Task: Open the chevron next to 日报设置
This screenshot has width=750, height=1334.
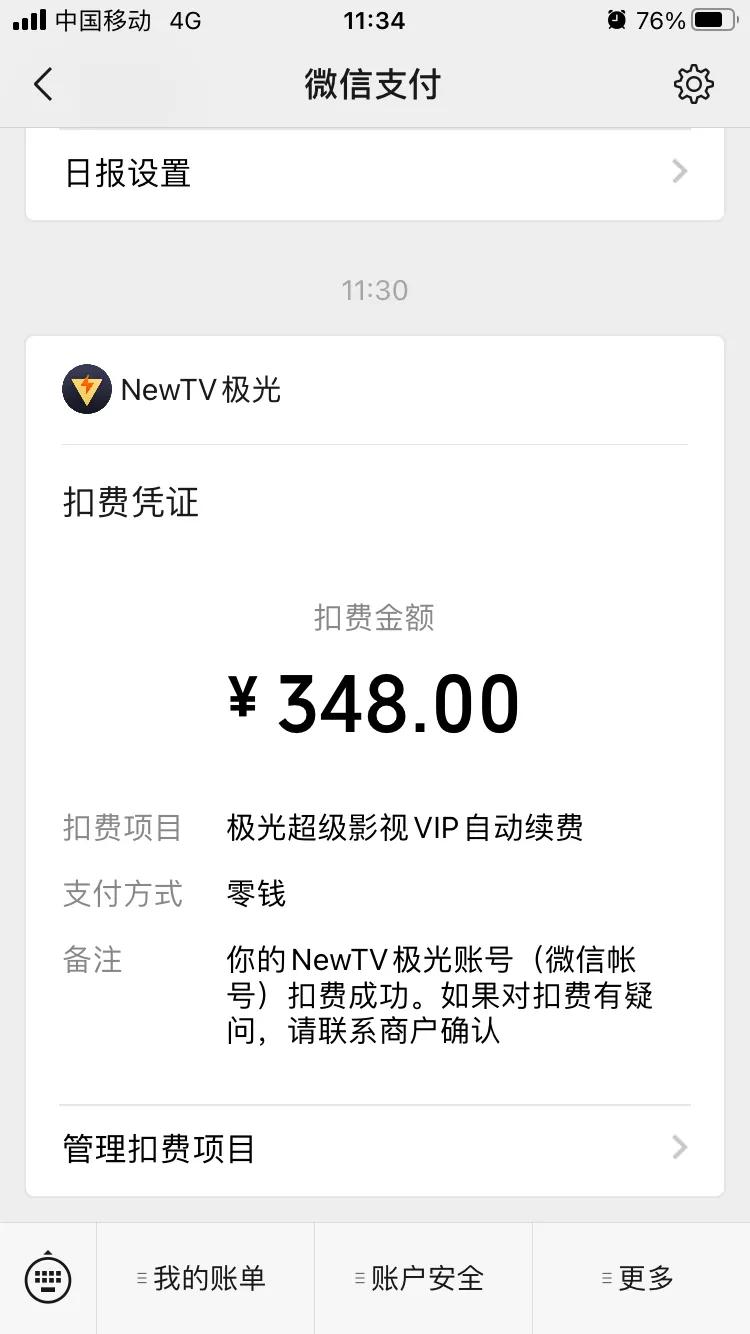Action: [x=679, y=172]
